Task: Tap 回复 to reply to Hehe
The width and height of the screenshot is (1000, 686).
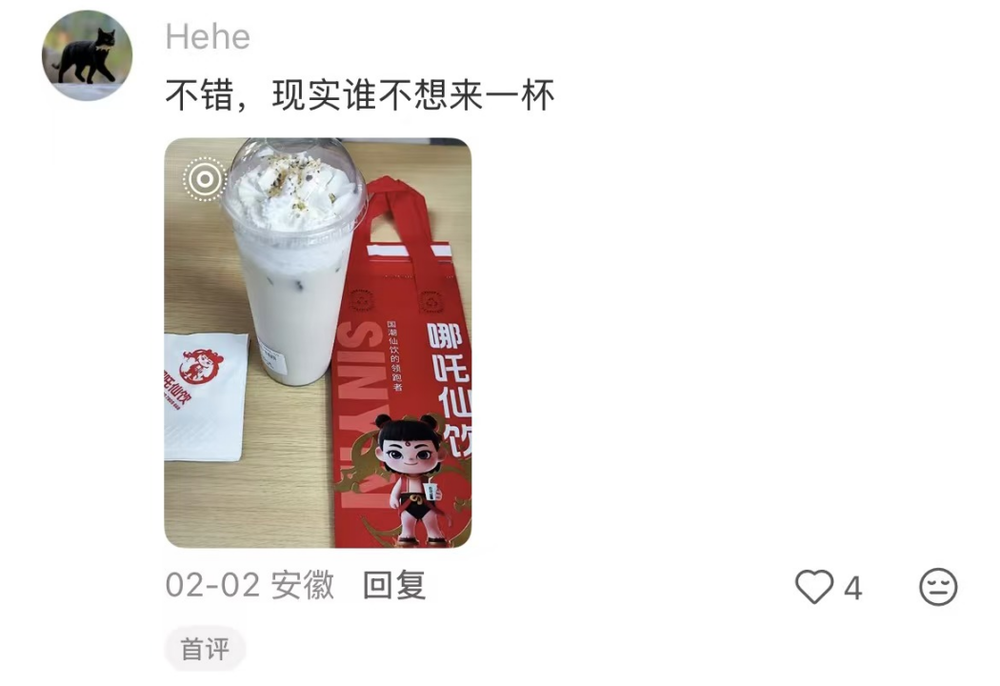Action: click(394, 585)
